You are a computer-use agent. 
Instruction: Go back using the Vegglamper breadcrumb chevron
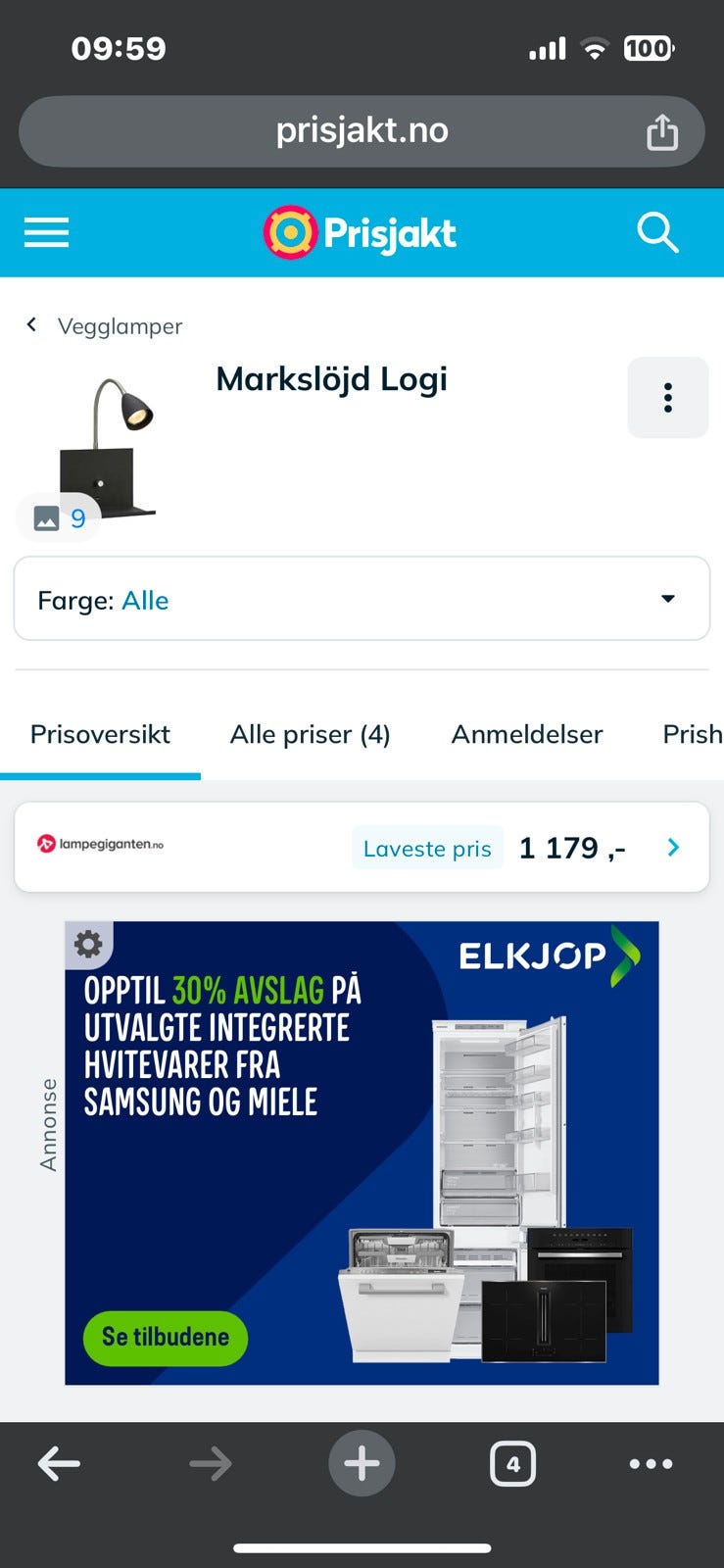coord(30,324)
